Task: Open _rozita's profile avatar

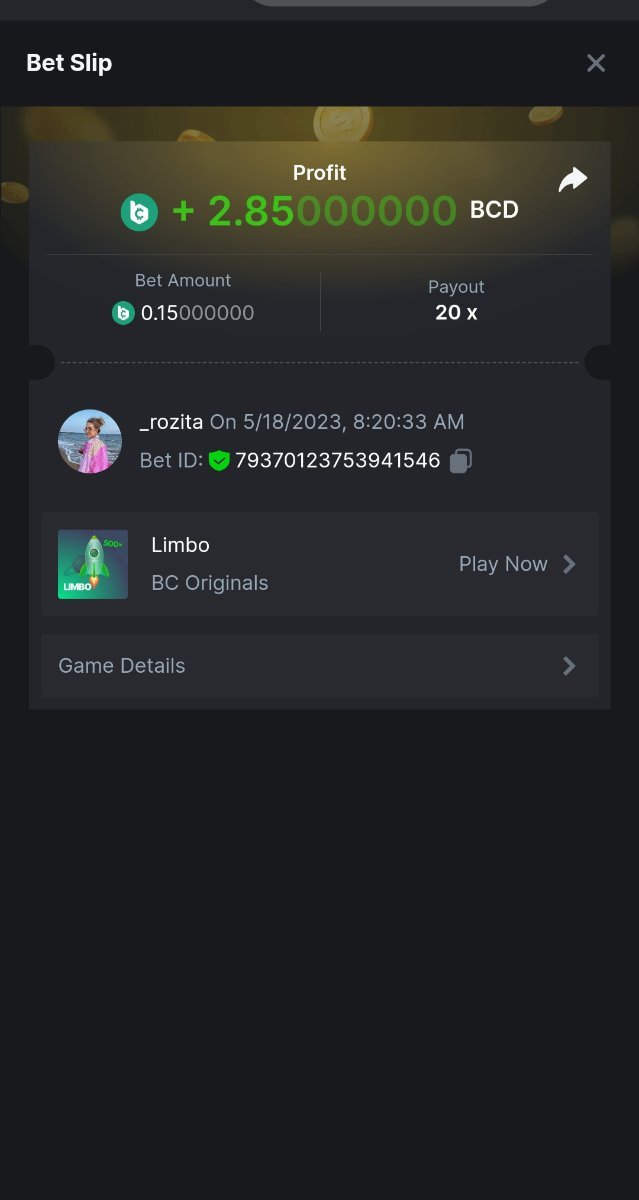Action: tap(90, 441)
